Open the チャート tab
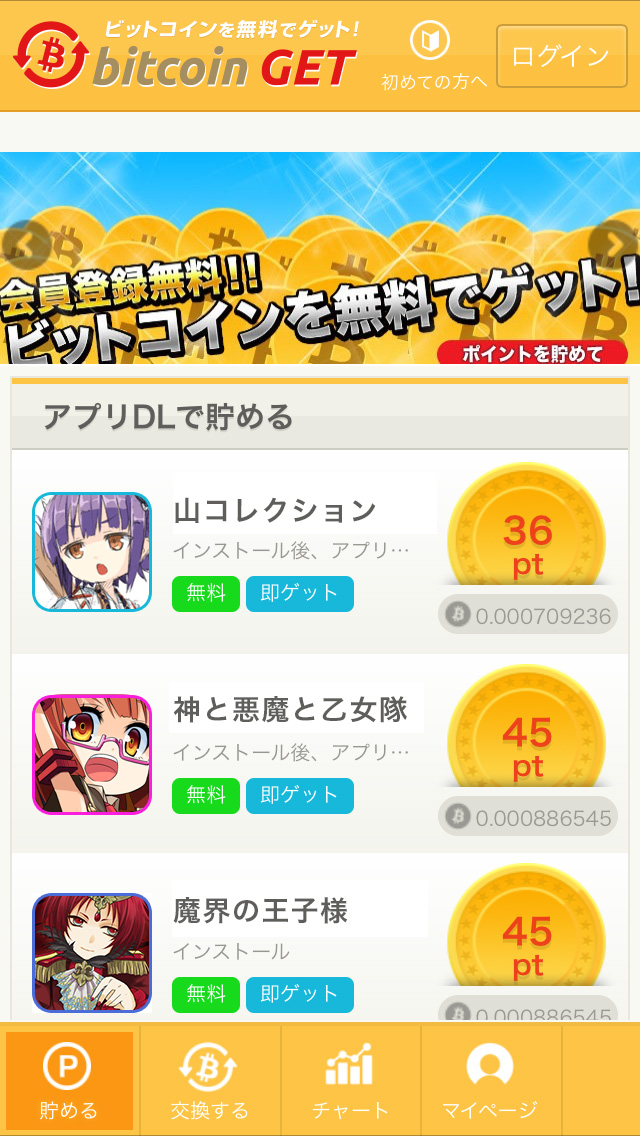The width and height of the screenshot is (640, 1136). 350,1080
